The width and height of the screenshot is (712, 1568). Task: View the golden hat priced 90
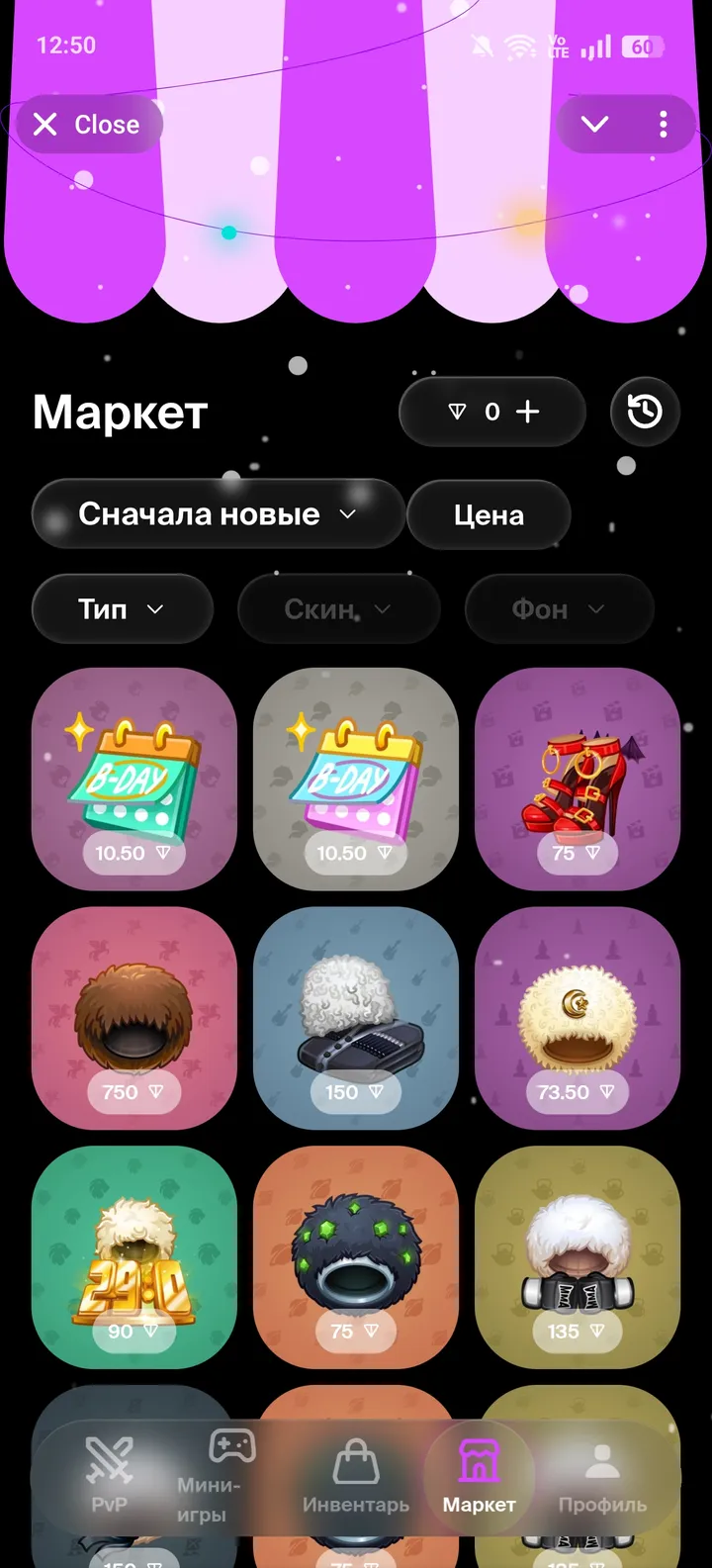[134, 1258]
